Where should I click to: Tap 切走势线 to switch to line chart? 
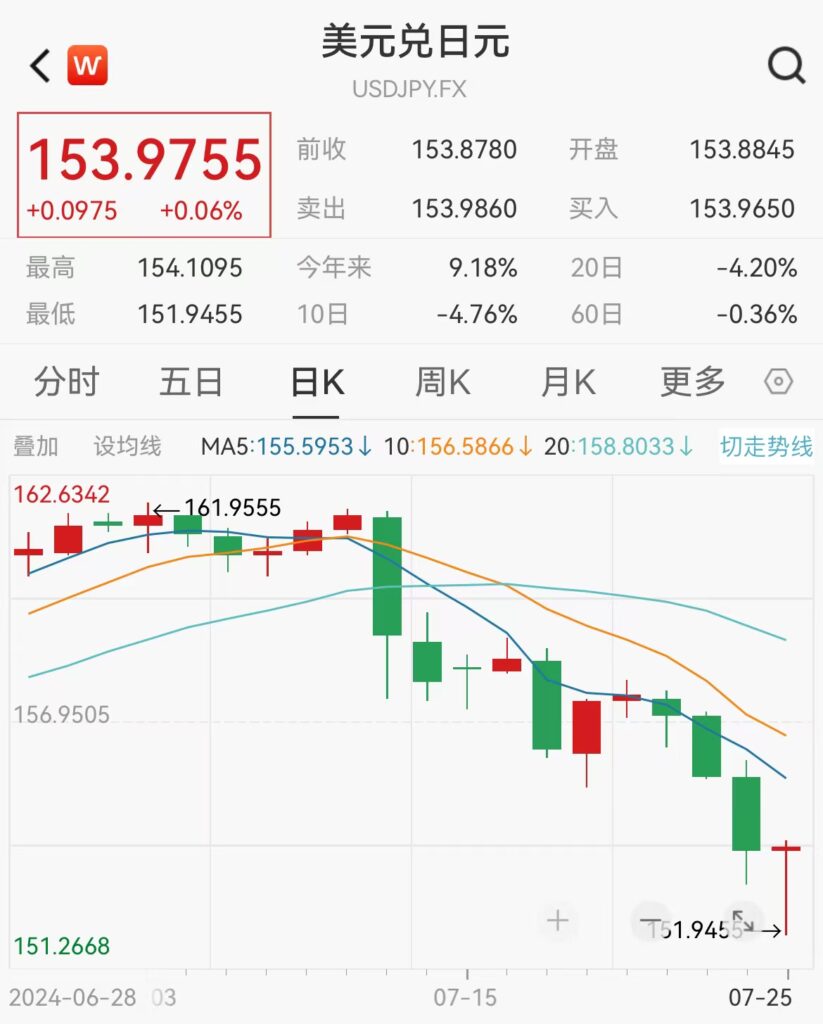click(766, 446)
